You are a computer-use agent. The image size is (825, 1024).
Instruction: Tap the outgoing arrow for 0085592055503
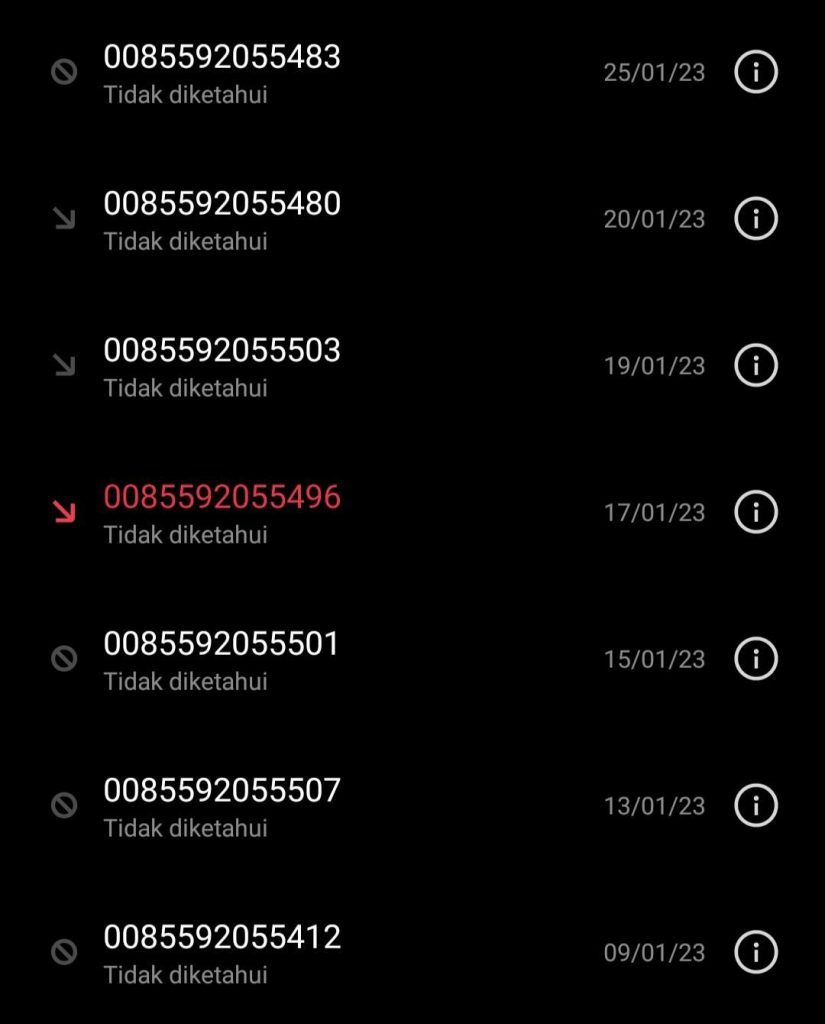pyautogui.click(x=64, y=365)
